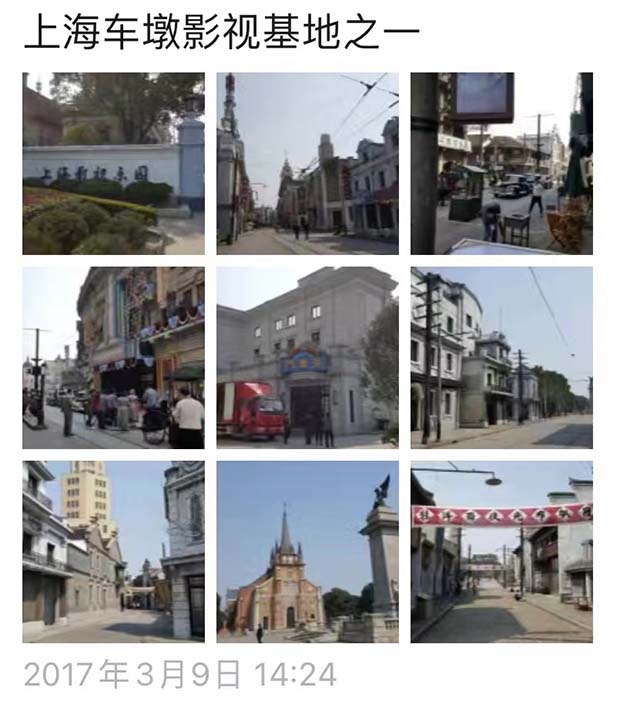This screenshot has width=620, height=701.
Task: Open the photo showing the red truck
Action: [307, 357]
